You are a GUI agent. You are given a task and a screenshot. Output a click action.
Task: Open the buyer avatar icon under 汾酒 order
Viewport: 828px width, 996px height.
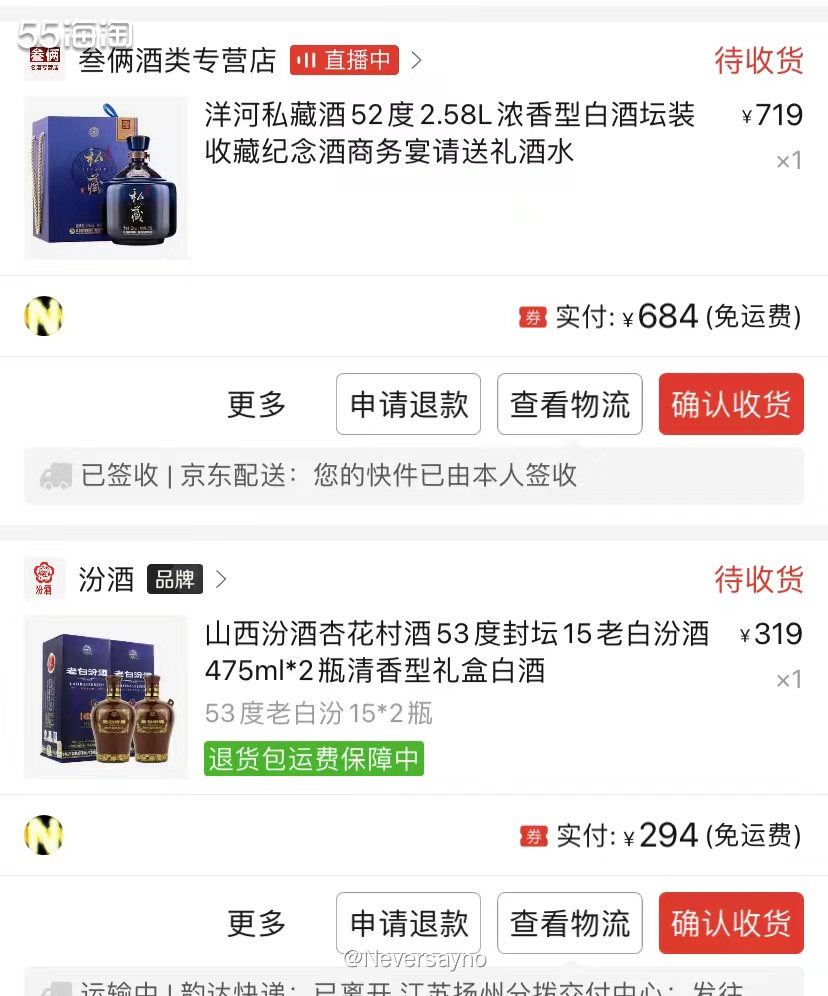click(44, 835)
